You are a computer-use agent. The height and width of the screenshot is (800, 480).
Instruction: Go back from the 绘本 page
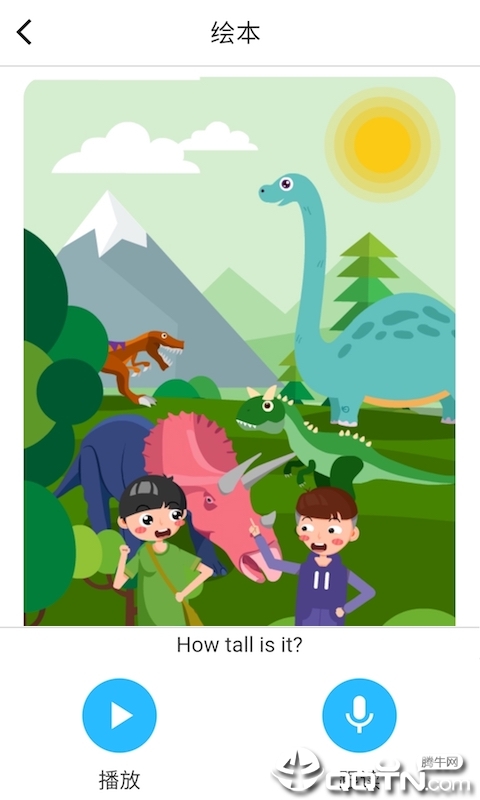(x=24, y=32)
